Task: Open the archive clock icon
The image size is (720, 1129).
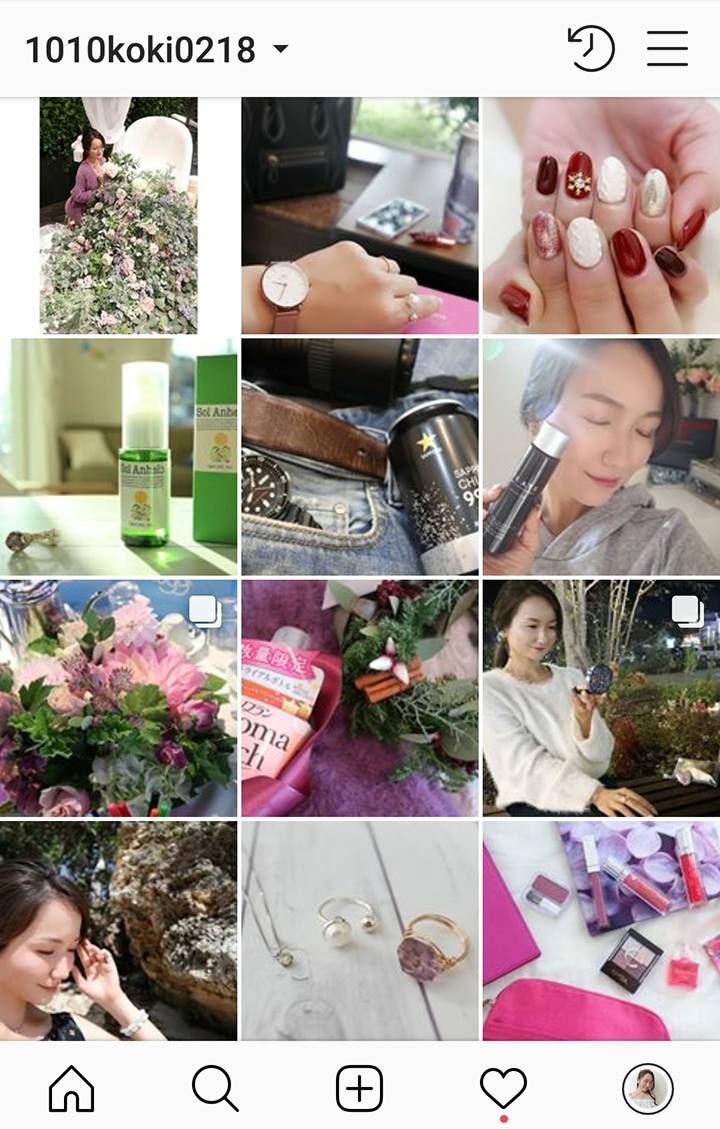Action: coord(591,48)
